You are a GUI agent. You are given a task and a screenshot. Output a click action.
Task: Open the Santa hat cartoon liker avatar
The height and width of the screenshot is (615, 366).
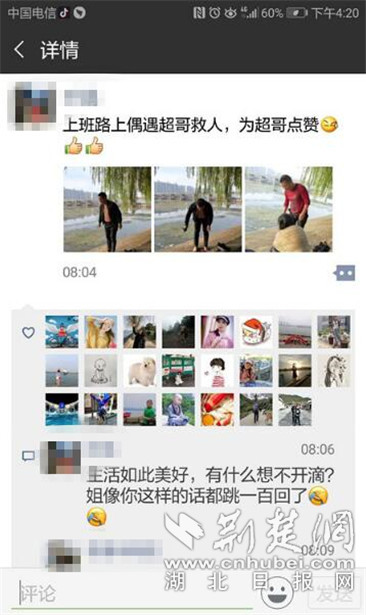pyautogui.click(x=256, y=332)
